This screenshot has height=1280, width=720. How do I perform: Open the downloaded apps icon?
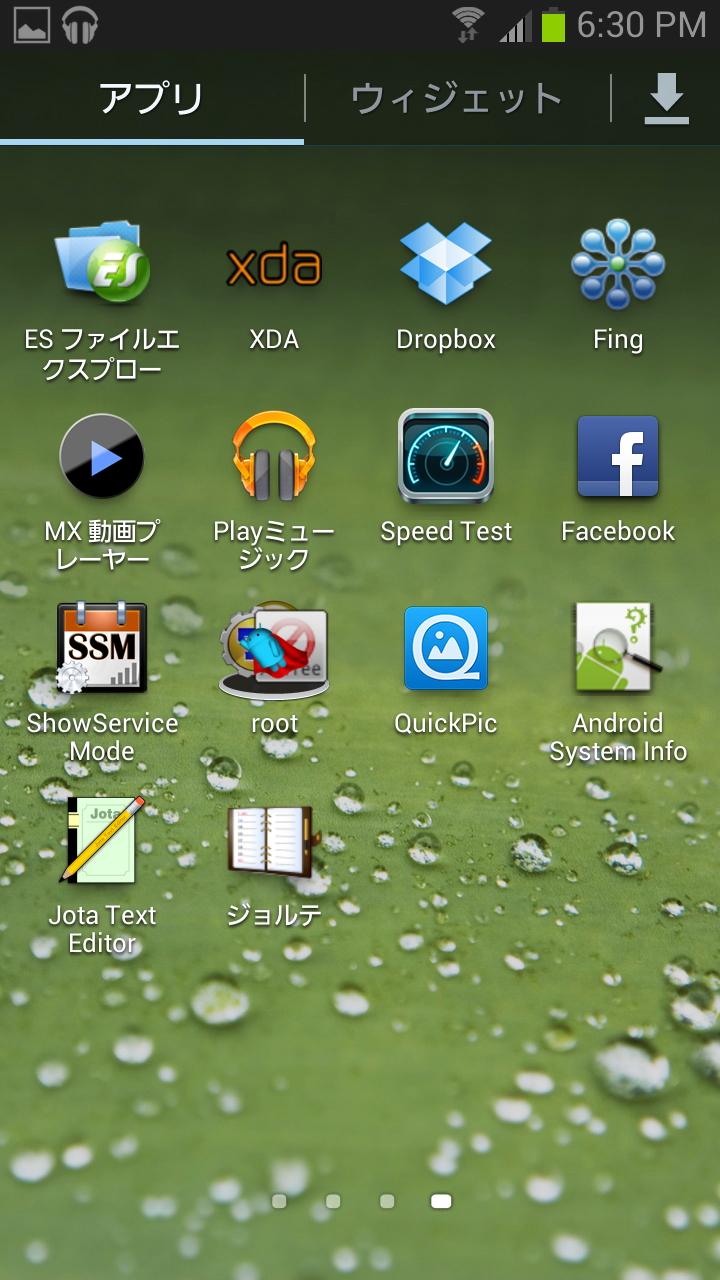point(666,99)
